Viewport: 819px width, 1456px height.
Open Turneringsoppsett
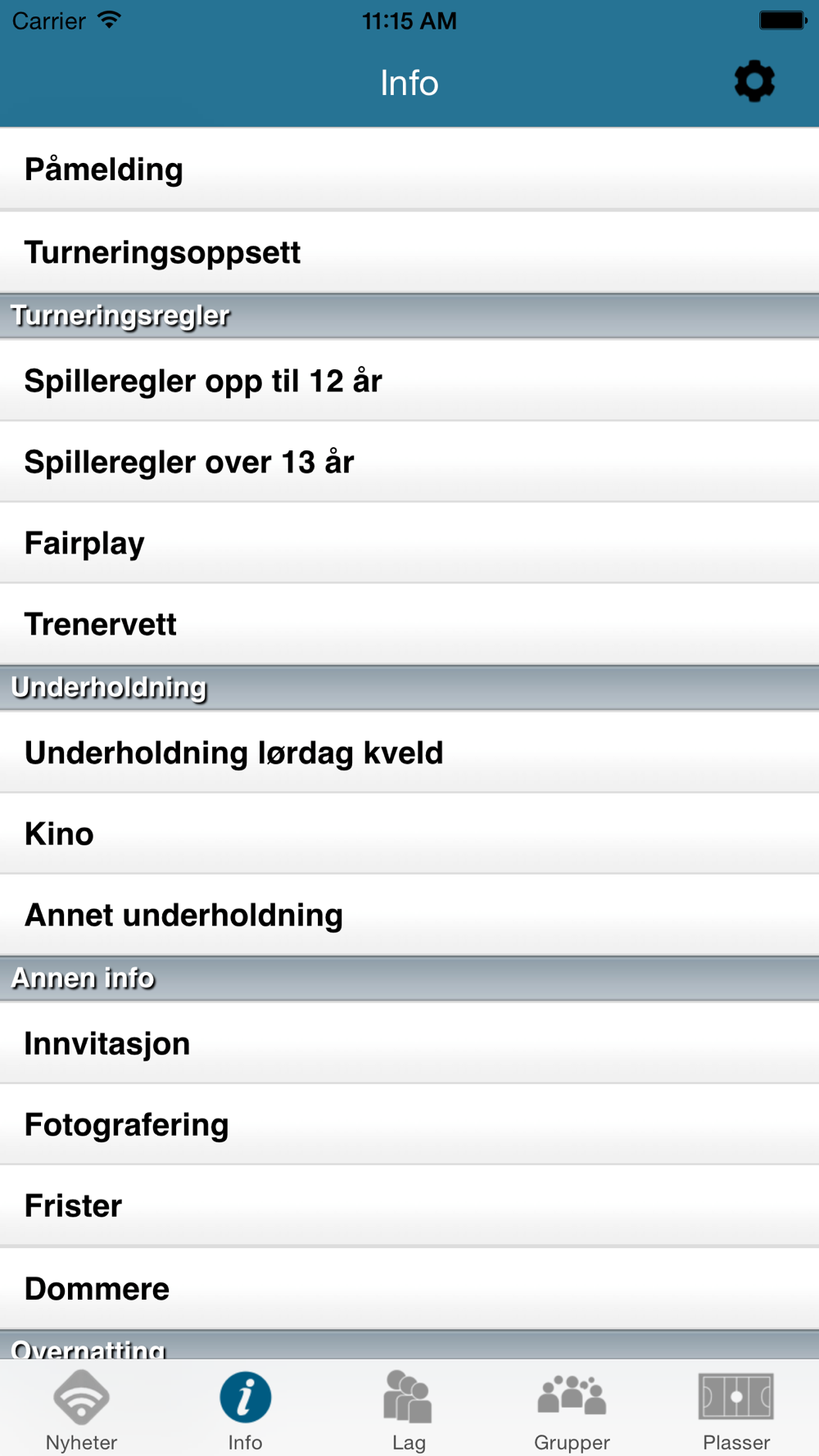coord(409,252)
